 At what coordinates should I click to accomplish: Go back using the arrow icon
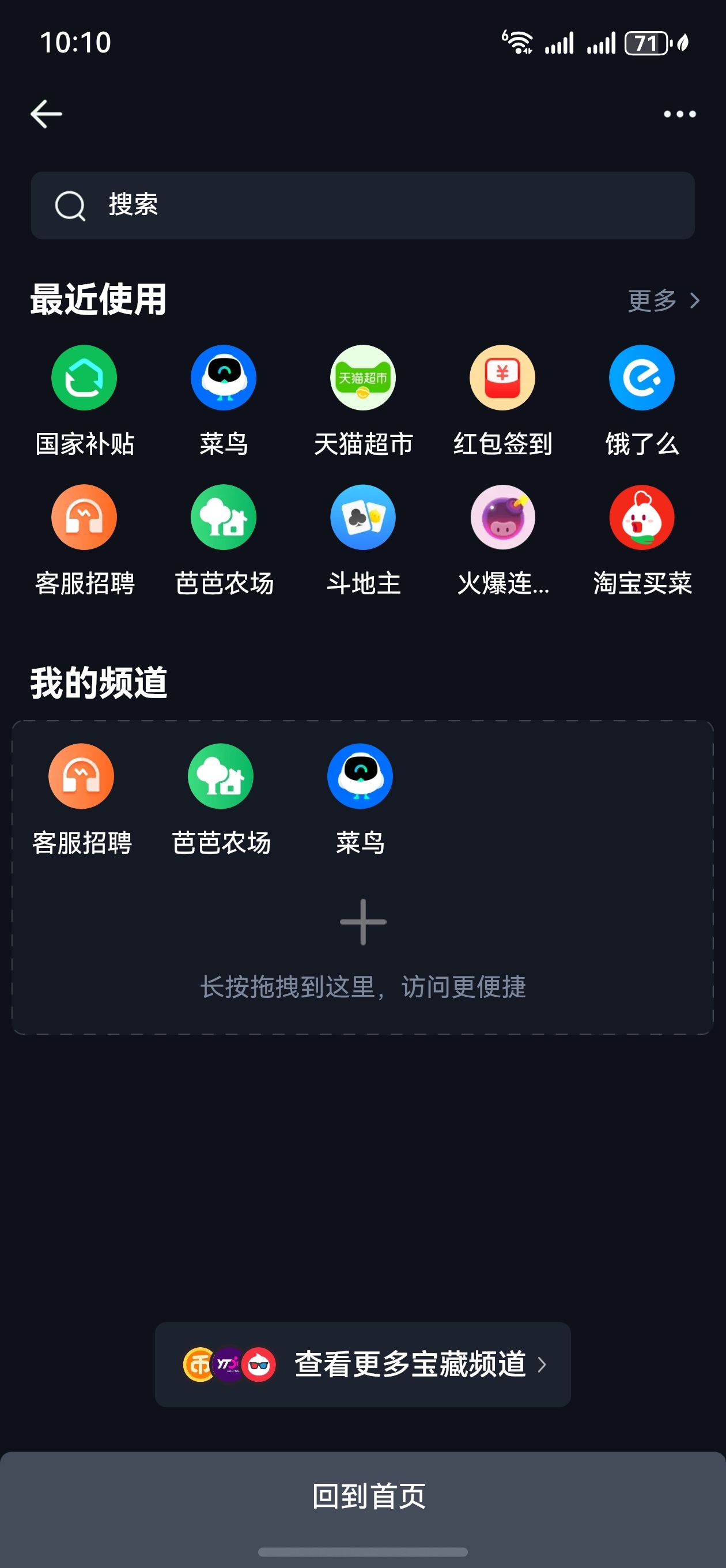46,114
